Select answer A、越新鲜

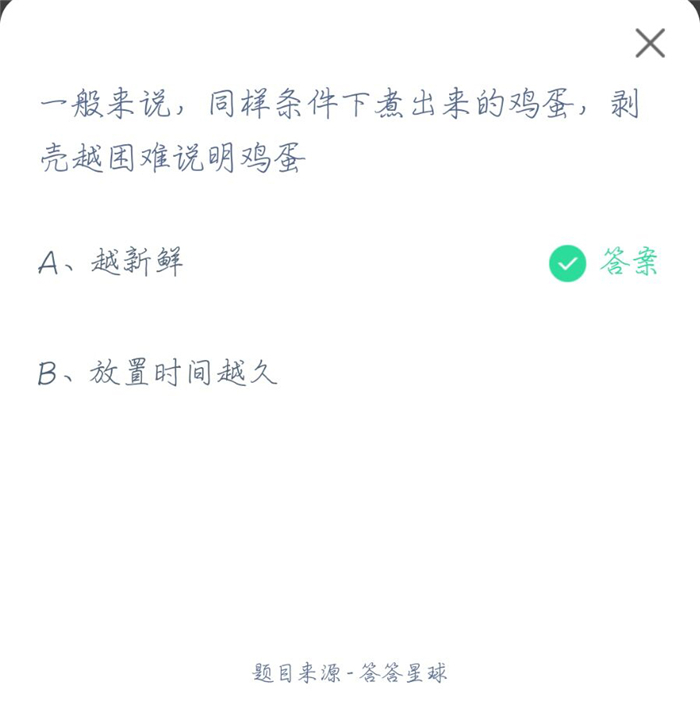tap(111, 262)
